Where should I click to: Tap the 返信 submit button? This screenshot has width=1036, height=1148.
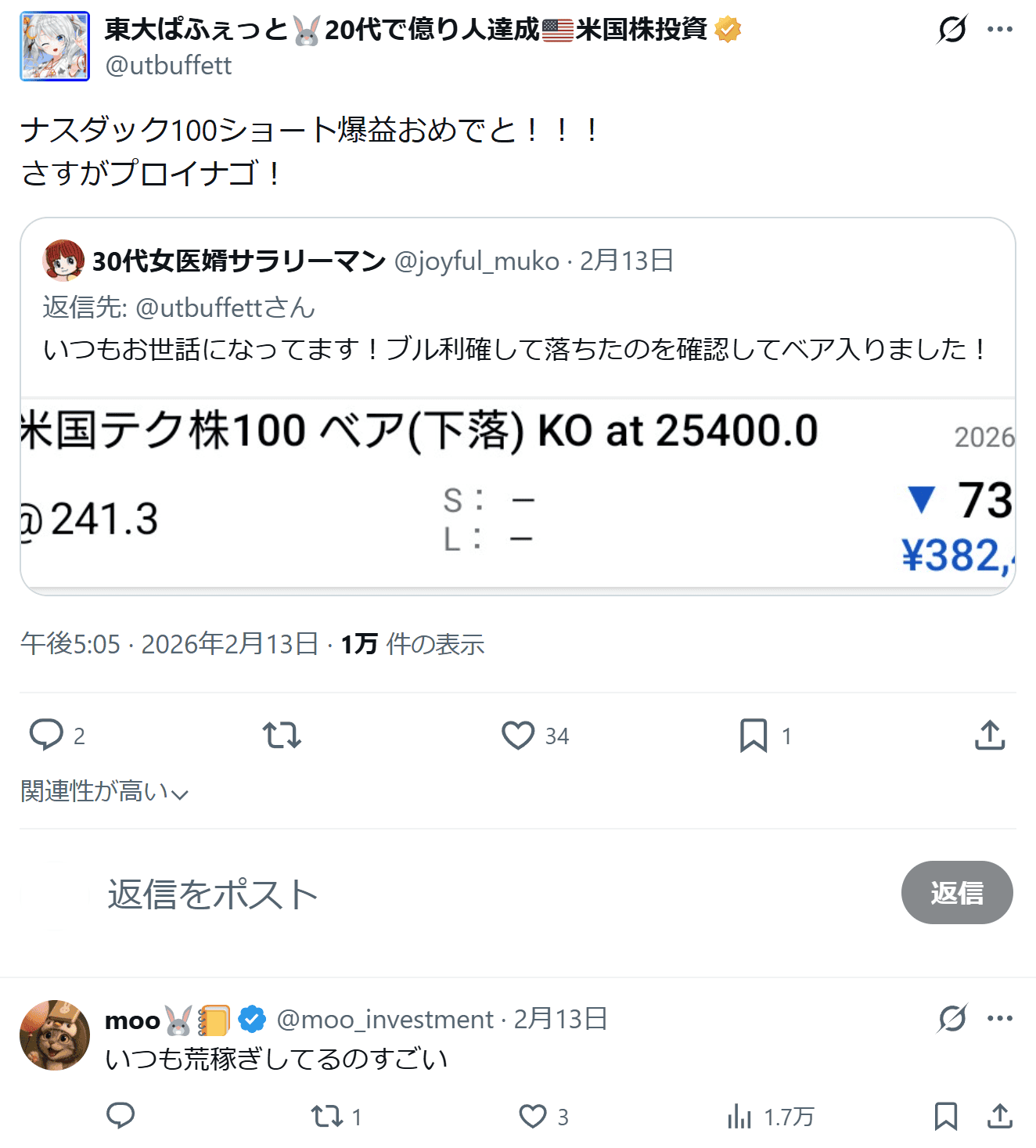(x=956, y=893)
